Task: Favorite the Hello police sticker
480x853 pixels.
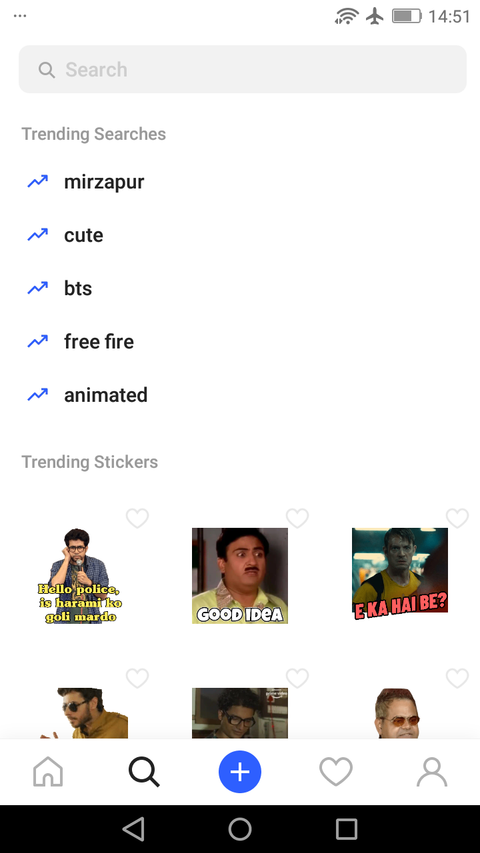Action: 137,518
